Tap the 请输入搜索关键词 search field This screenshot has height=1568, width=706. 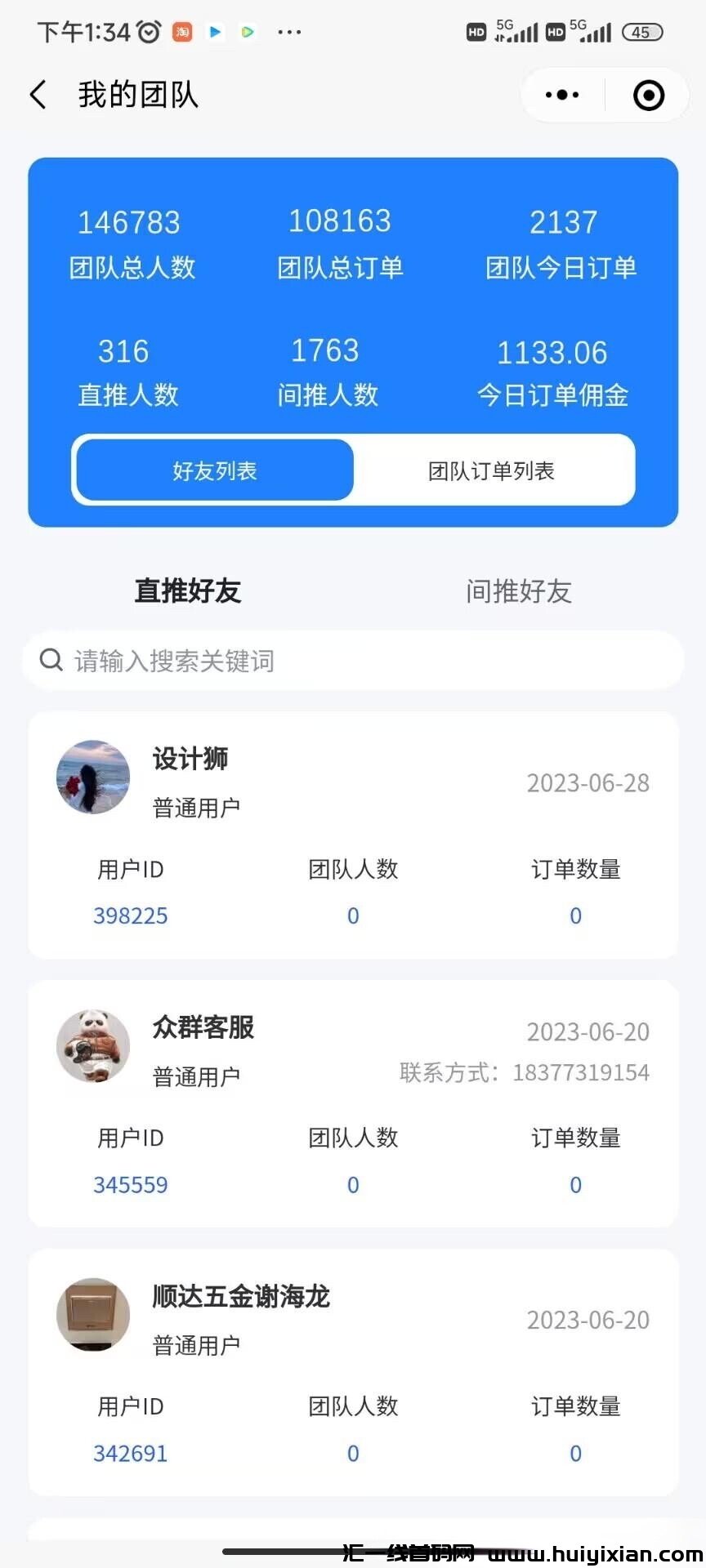pyautogui.click(x=353, y=660)
